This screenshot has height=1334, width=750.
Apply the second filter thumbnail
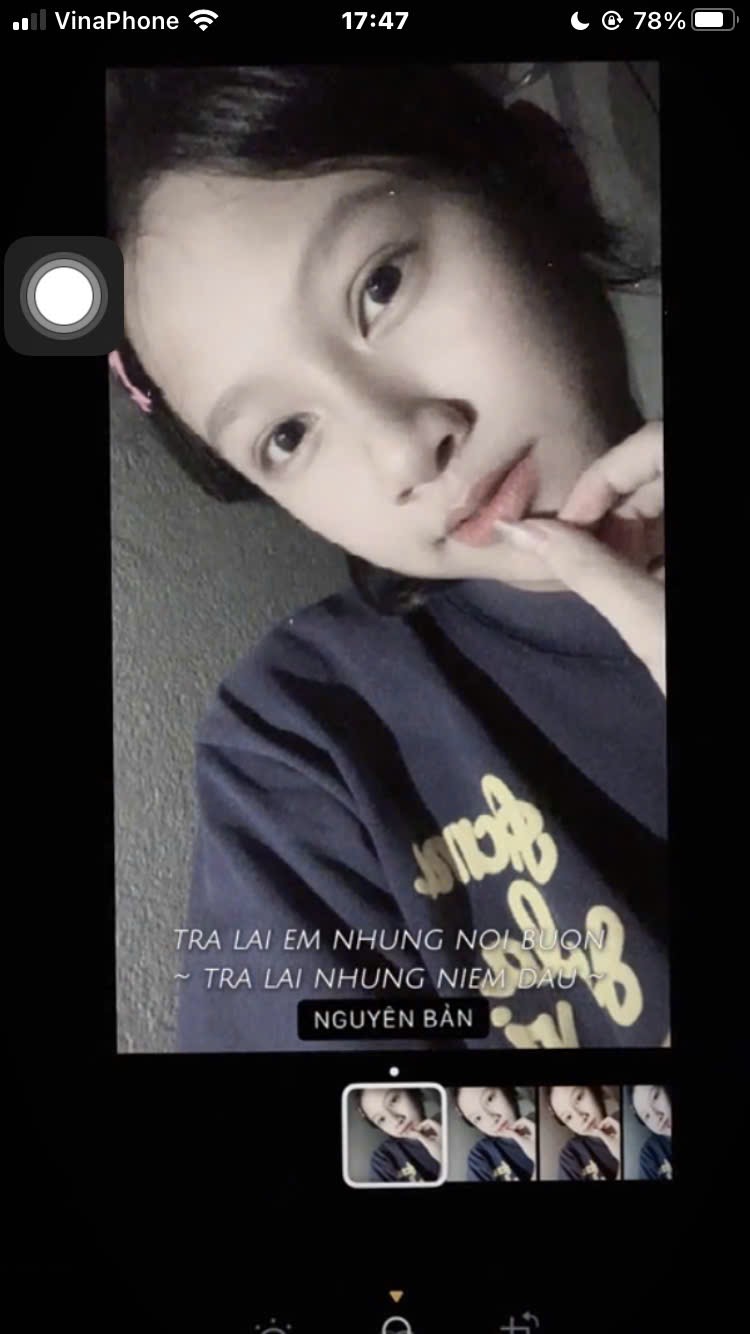tap(496, 1135)
